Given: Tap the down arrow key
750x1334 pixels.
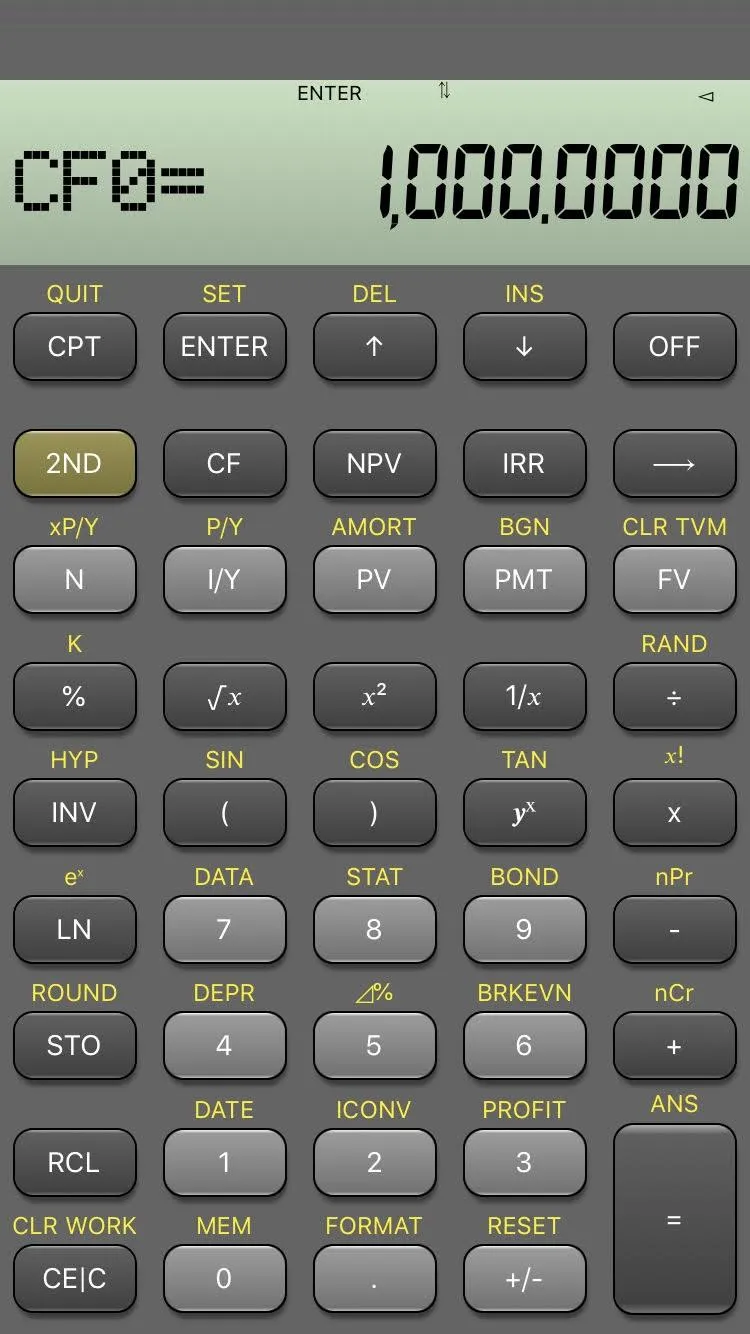Looking at the screenshot, I should coord(524,346).
